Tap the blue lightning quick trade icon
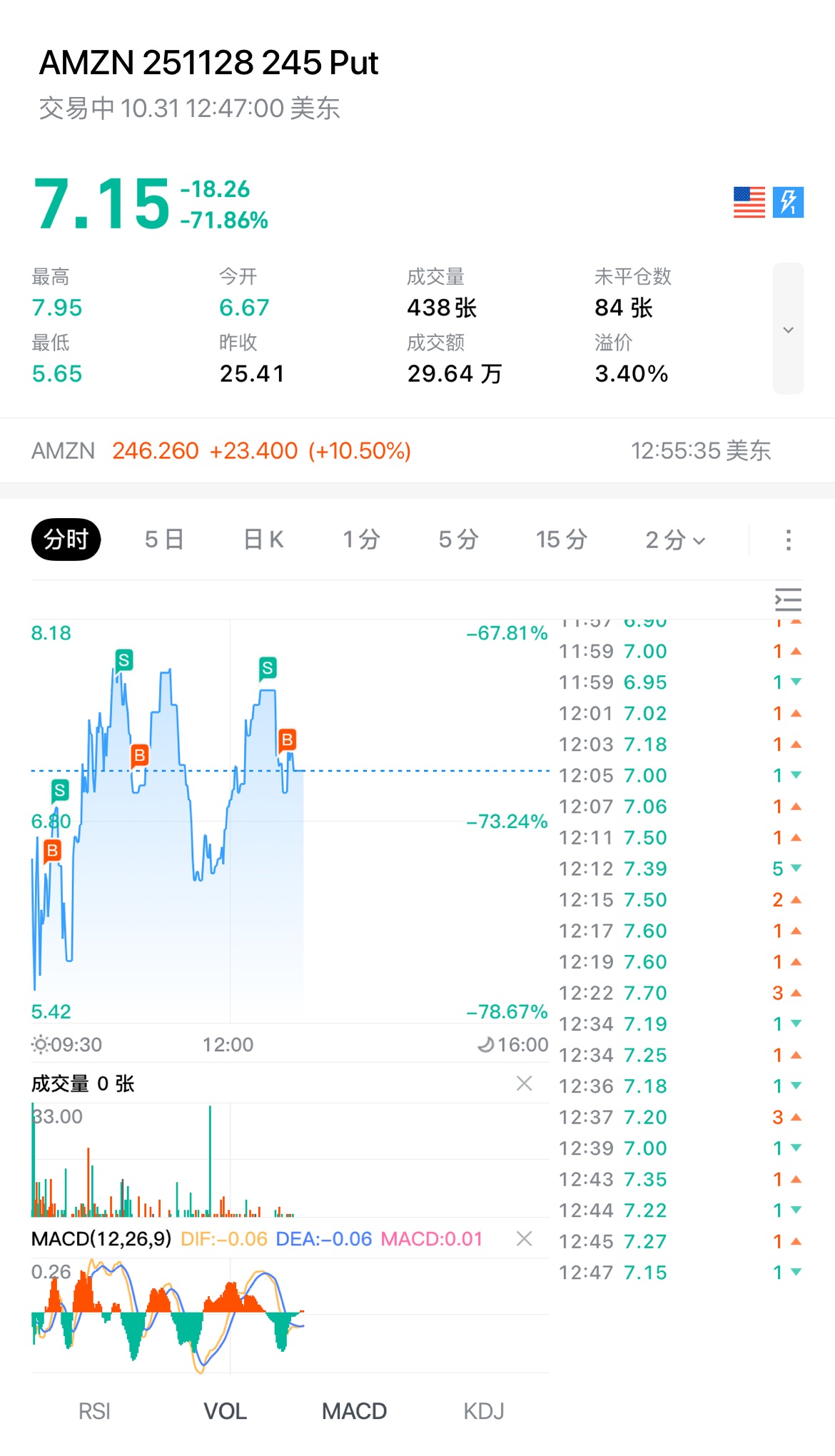The image size is (835, 1456). (788, 203)
